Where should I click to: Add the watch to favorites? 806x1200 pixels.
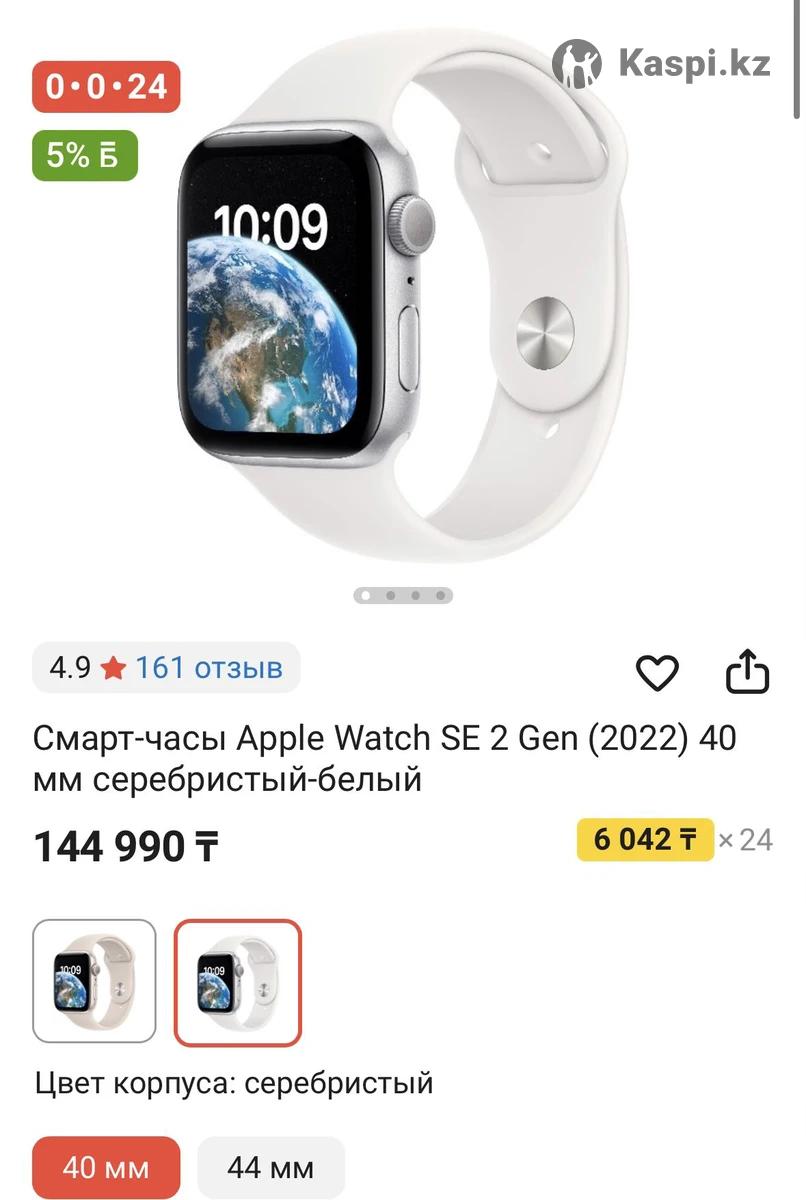pos(657,673)
